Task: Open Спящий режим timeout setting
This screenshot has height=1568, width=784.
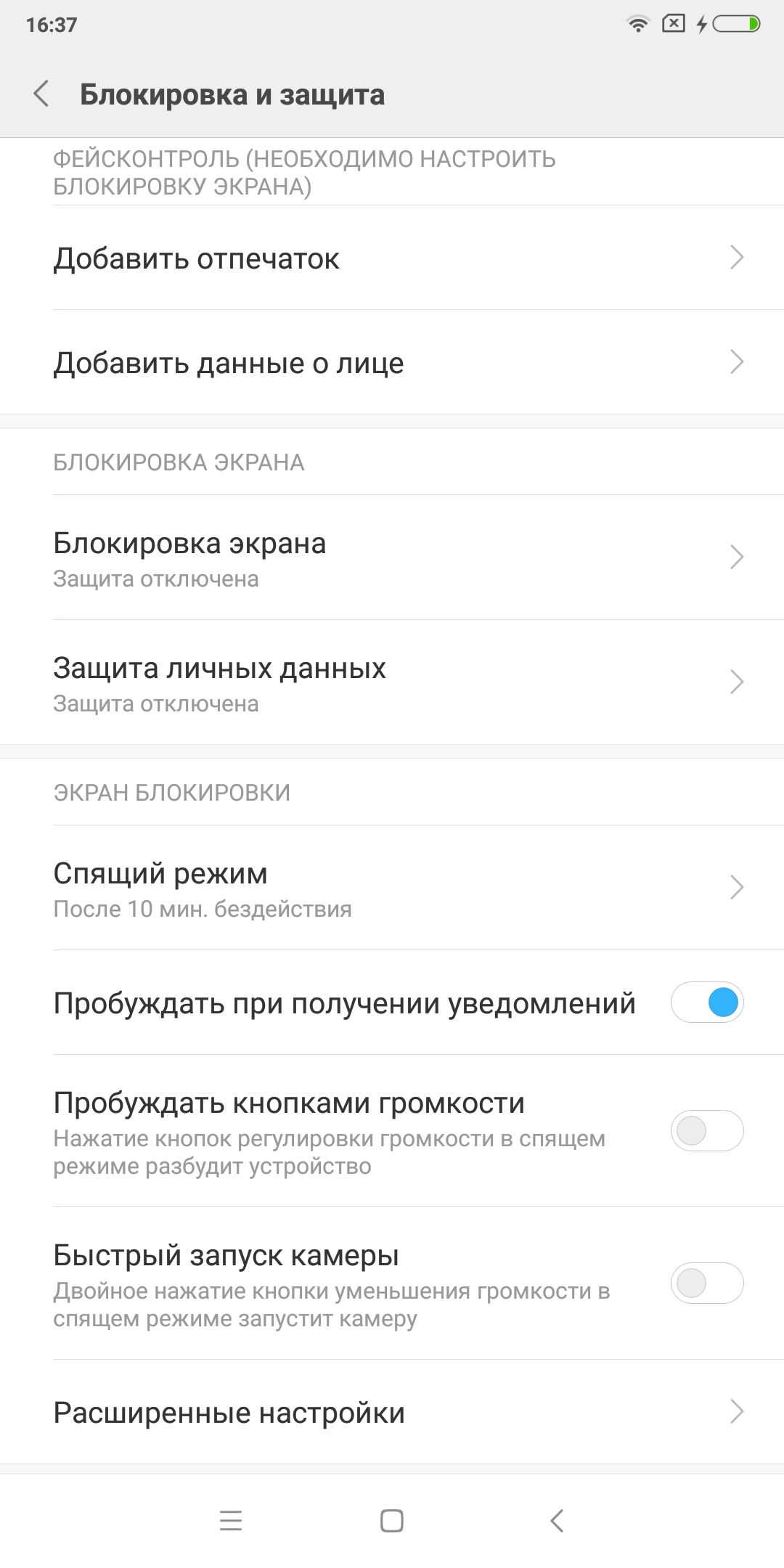Action: 392,888
